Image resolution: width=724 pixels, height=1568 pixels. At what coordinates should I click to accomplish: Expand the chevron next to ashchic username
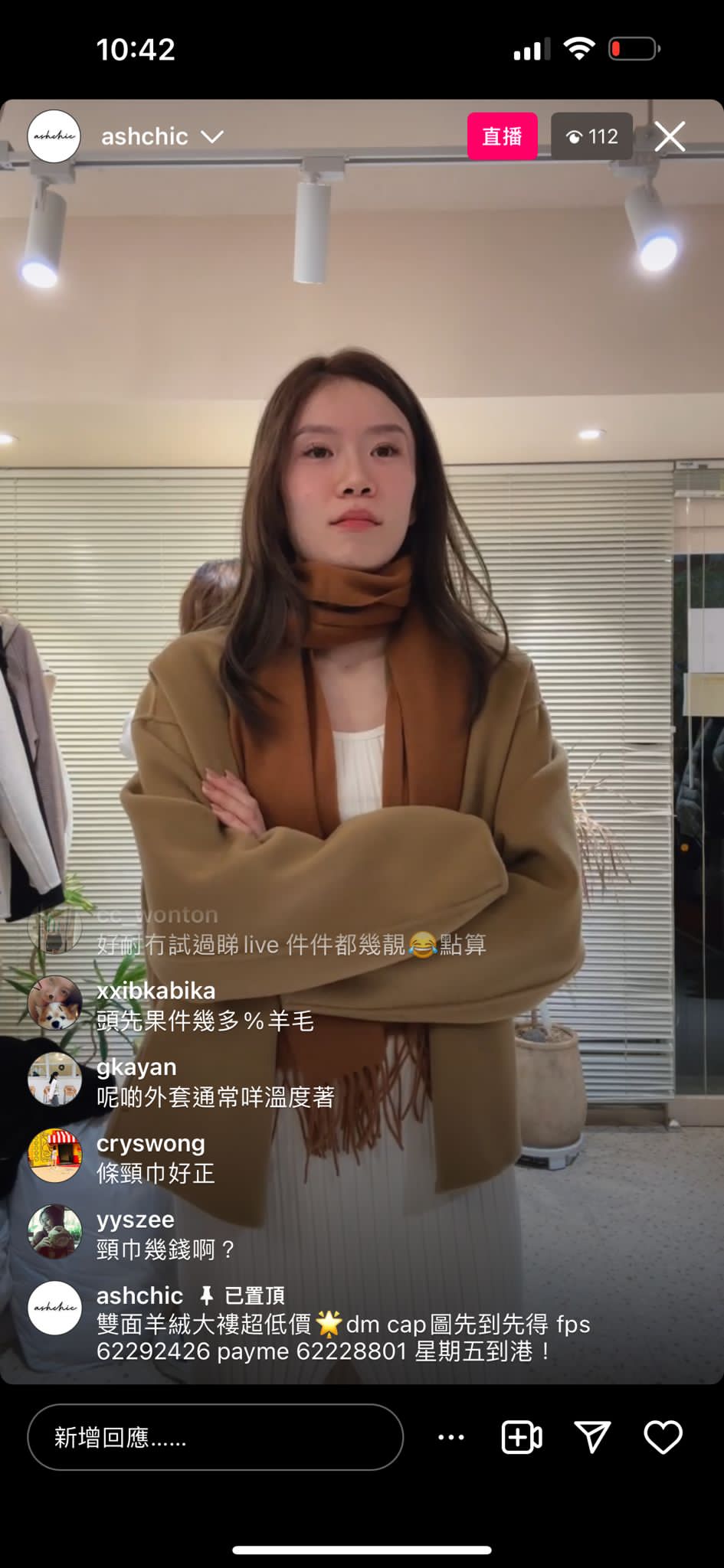(x=215, y=138)
